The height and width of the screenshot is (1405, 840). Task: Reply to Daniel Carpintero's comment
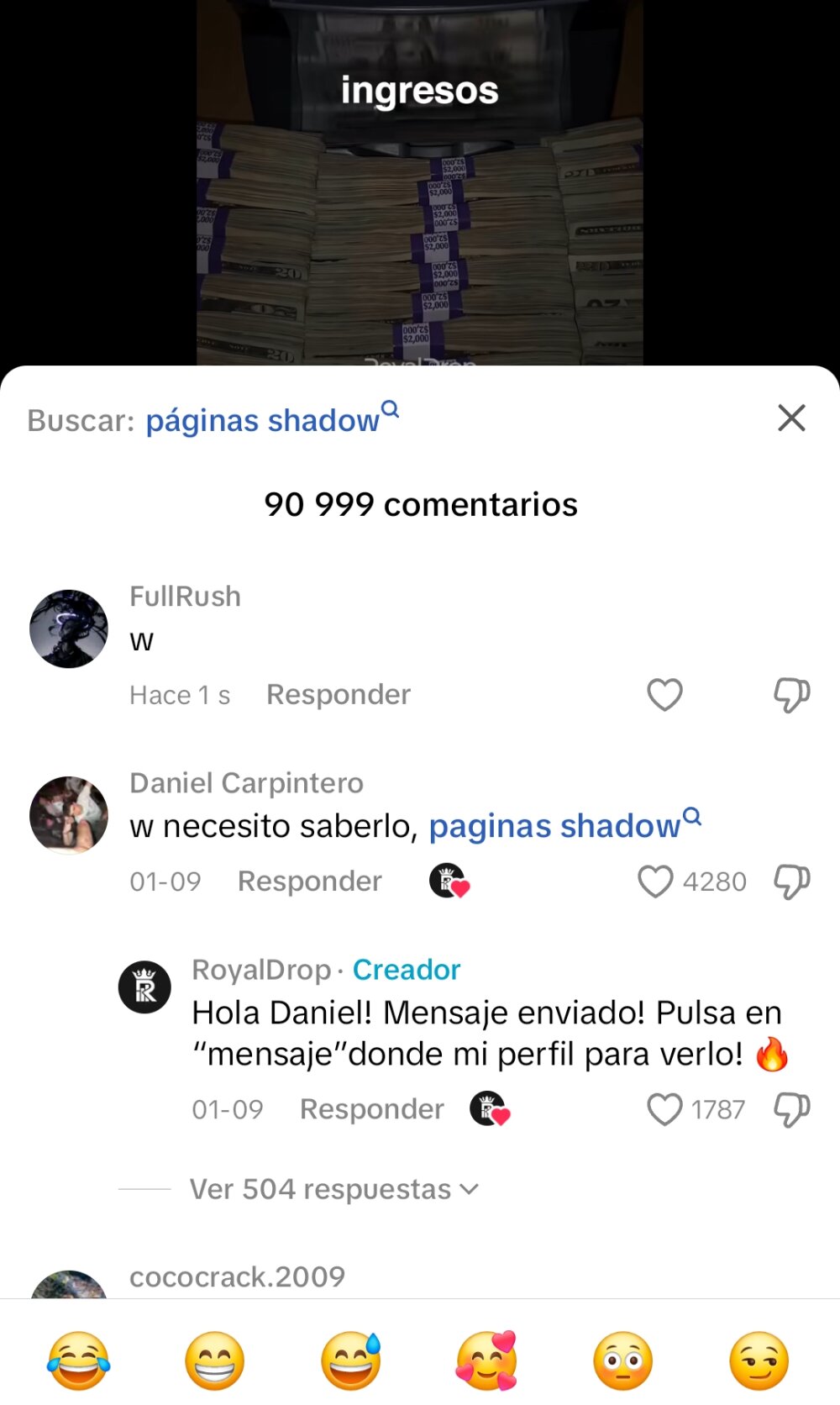[309, 881]
